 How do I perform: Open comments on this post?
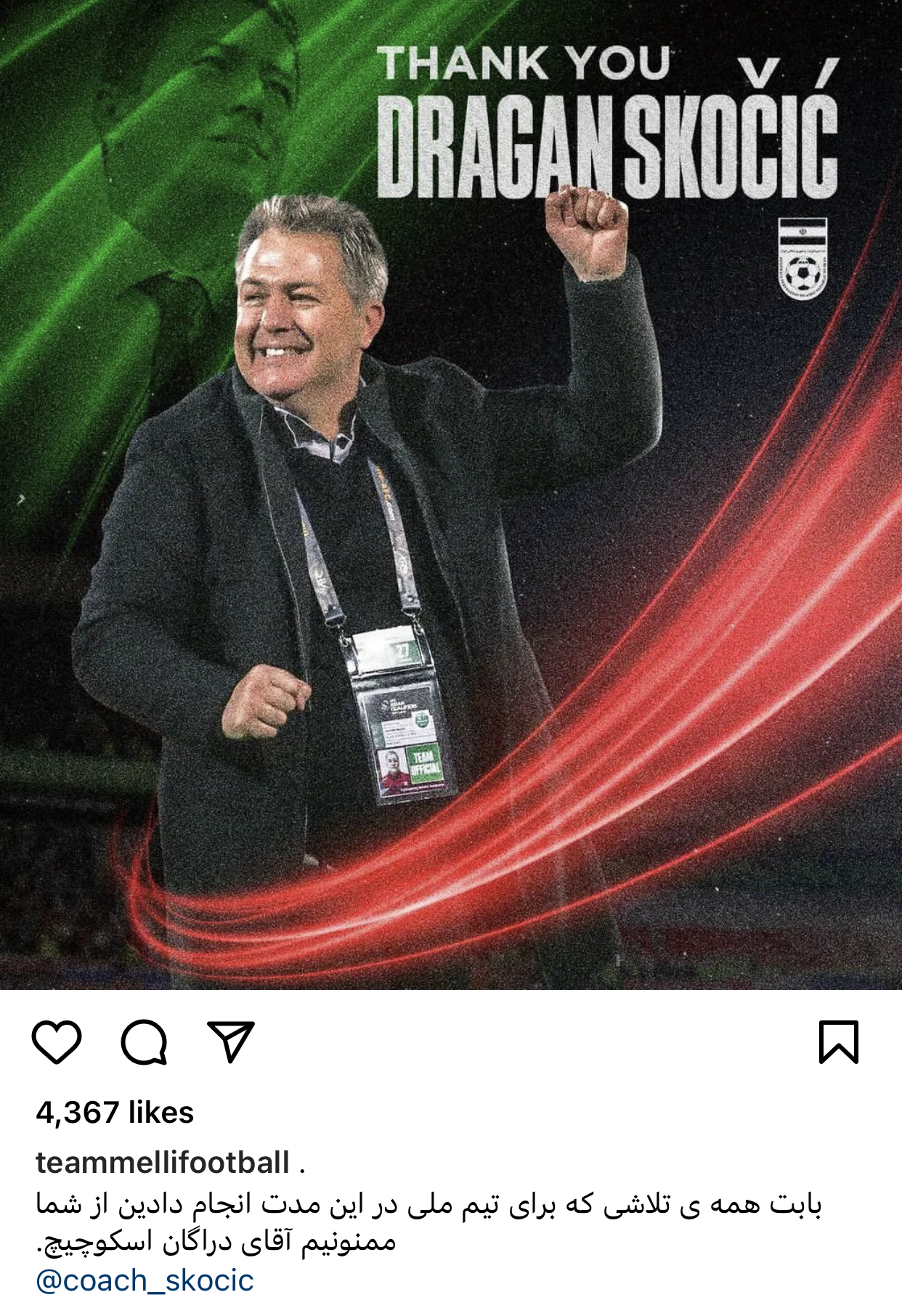pos(144,1042)
